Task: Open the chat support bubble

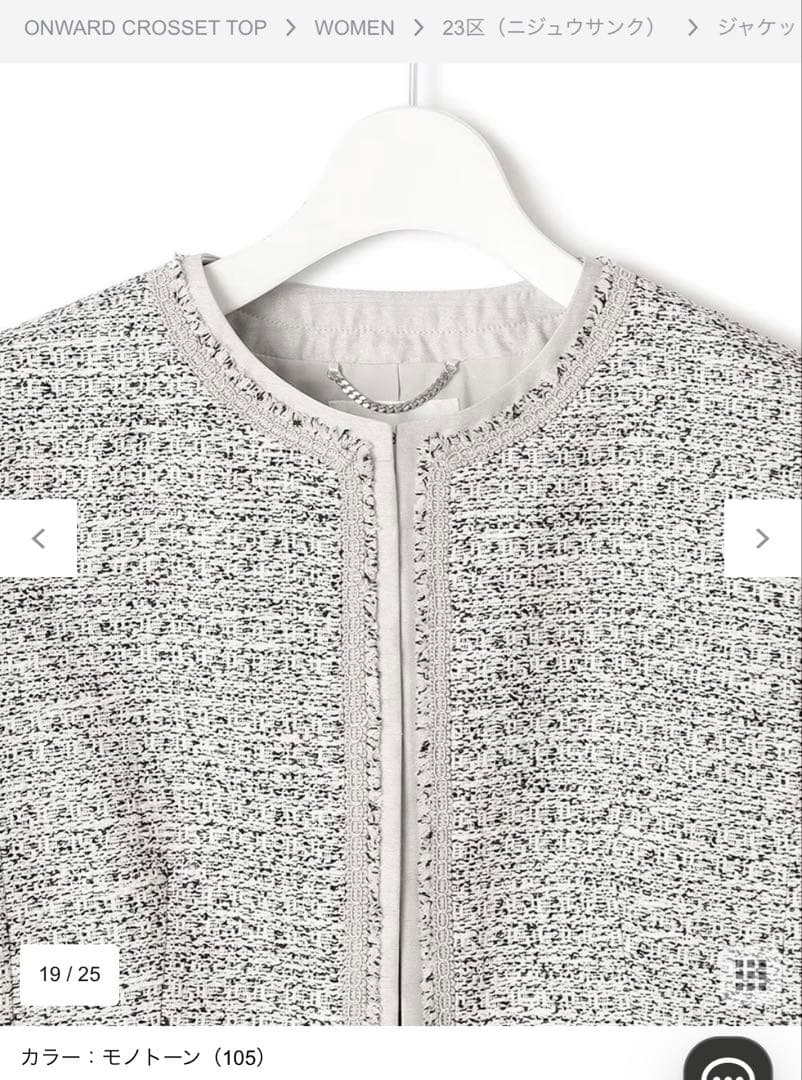Action: [x=741, y=1062]
